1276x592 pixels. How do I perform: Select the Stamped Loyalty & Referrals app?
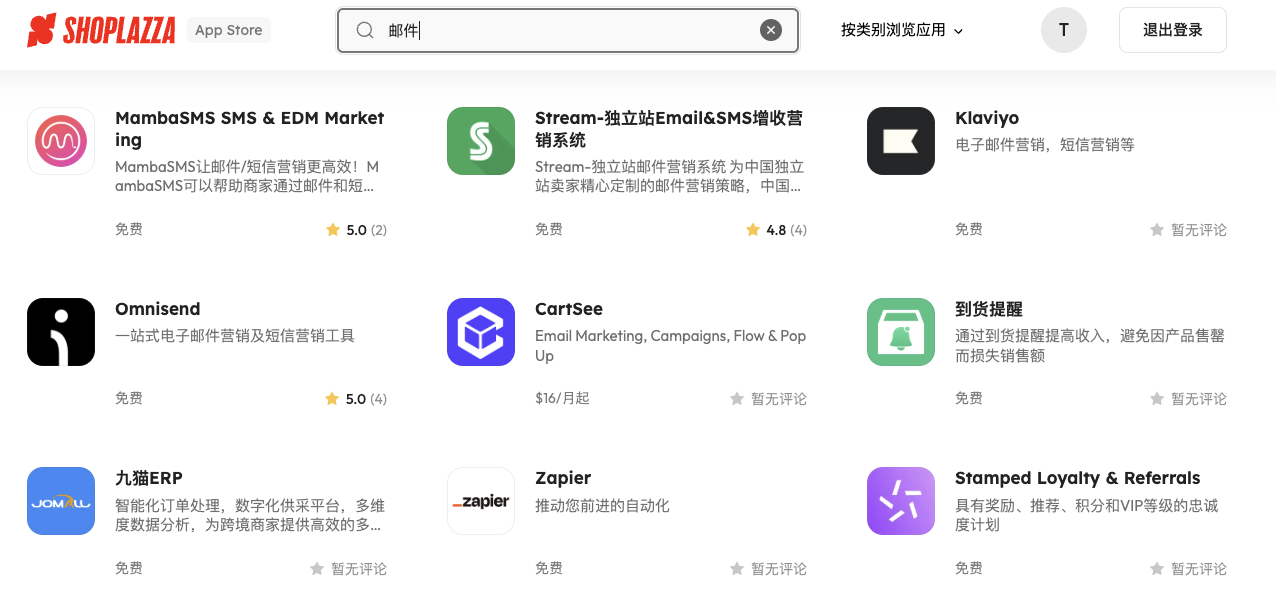(x=1077, y=478)
